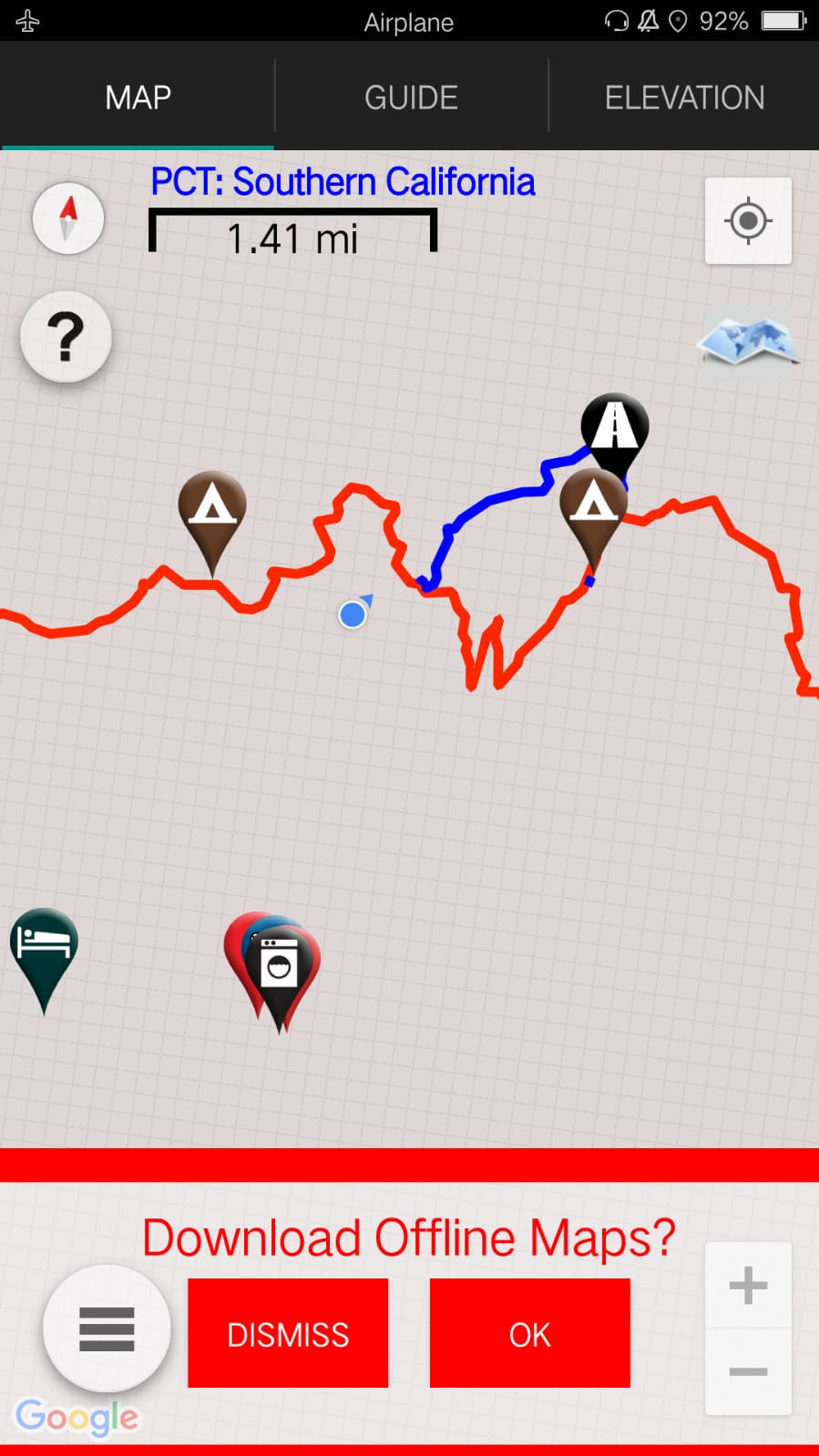This screenshot has height=1456, width=819.
Task: Zoom in with the plus button
Action: tap(748, 1285)
